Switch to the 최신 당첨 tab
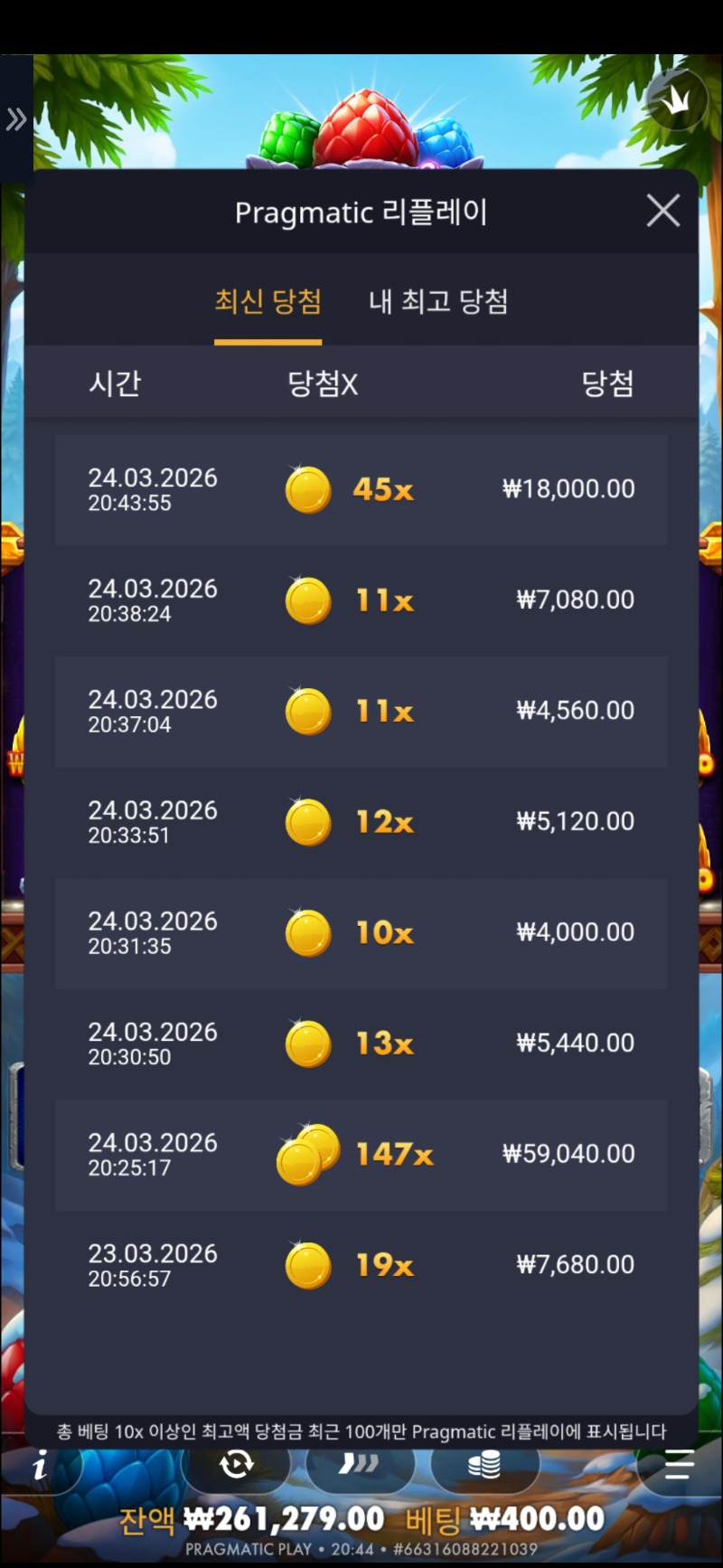This screenshot has height=1568, width=723. tap(268, 302)
